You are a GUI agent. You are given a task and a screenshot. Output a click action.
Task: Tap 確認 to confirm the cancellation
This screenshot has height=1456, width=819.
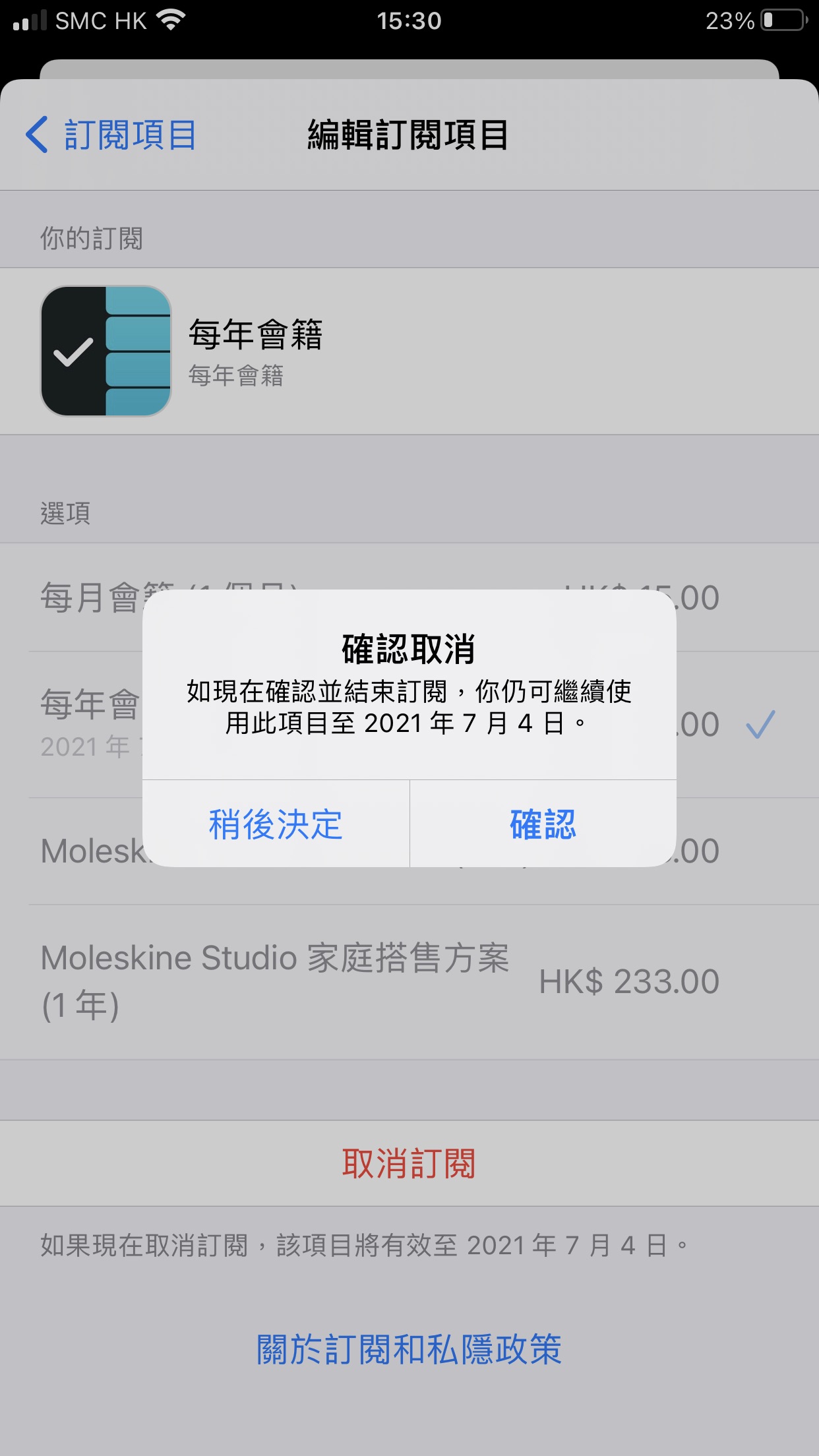(x=543, y=824)
